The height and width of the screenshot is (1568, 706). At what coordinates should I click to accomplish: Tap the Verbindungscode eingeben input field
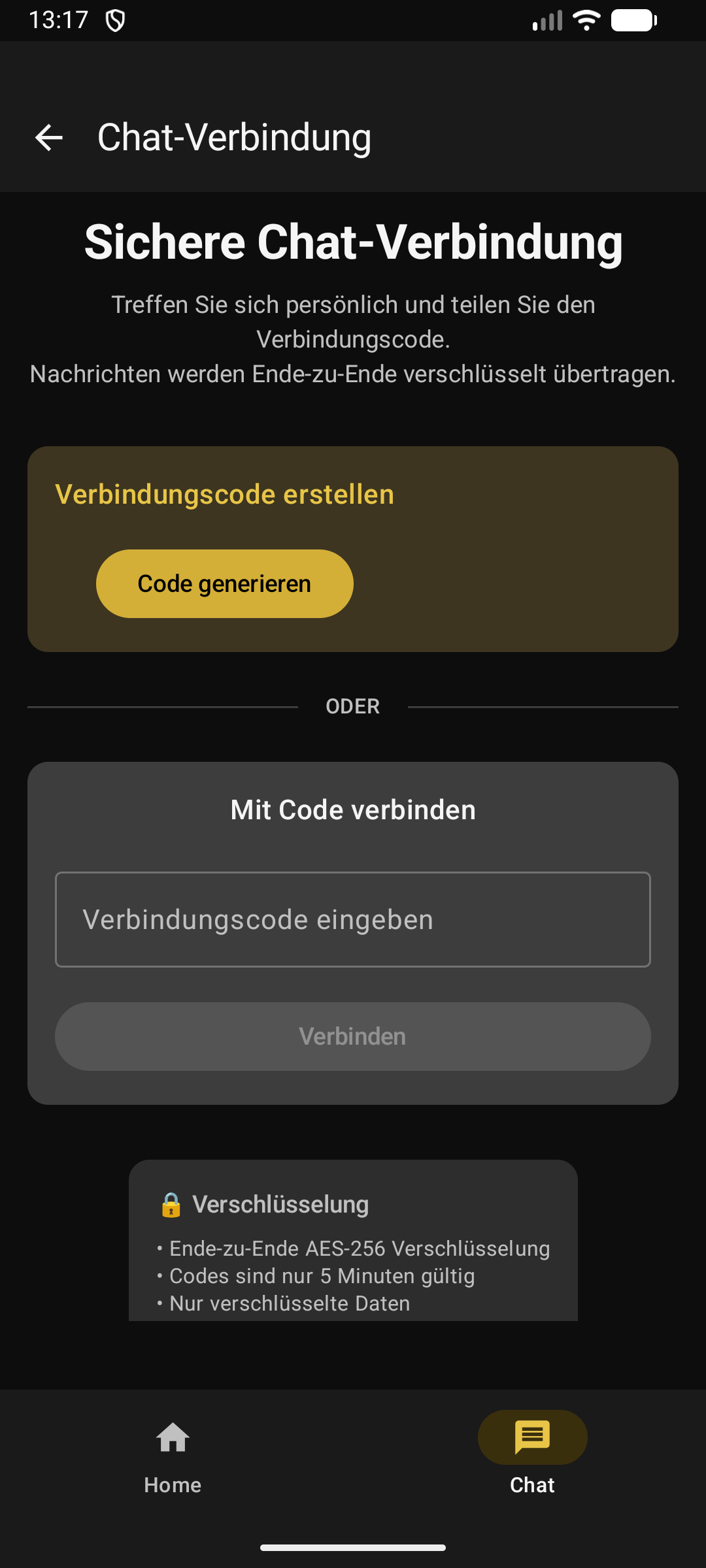(x=353, y=919)
